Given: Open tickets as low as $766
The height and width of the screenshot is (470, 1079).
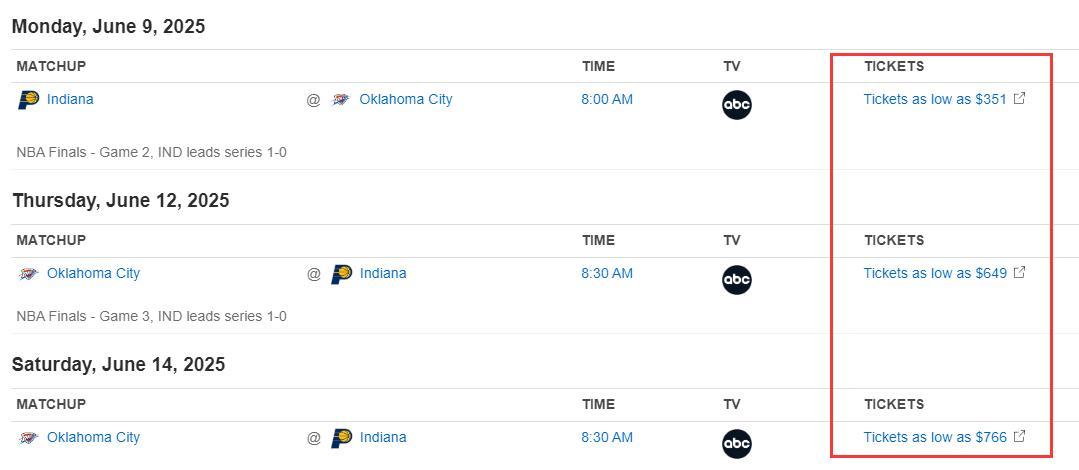Looking at the screenshot, I should click(935, 437).
